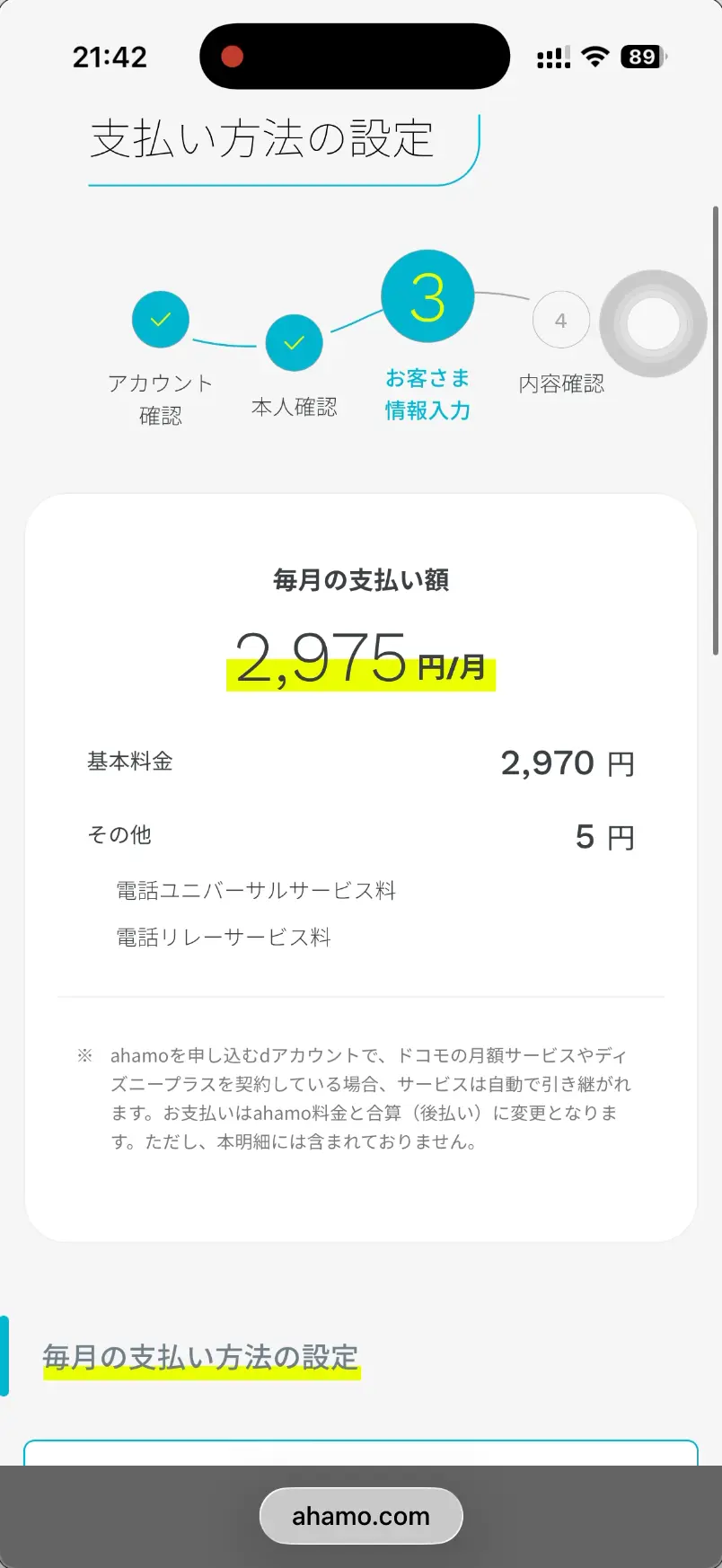Tap the battery indicator showing 89
Screen dimensions: 722x1568
[639, 56]
